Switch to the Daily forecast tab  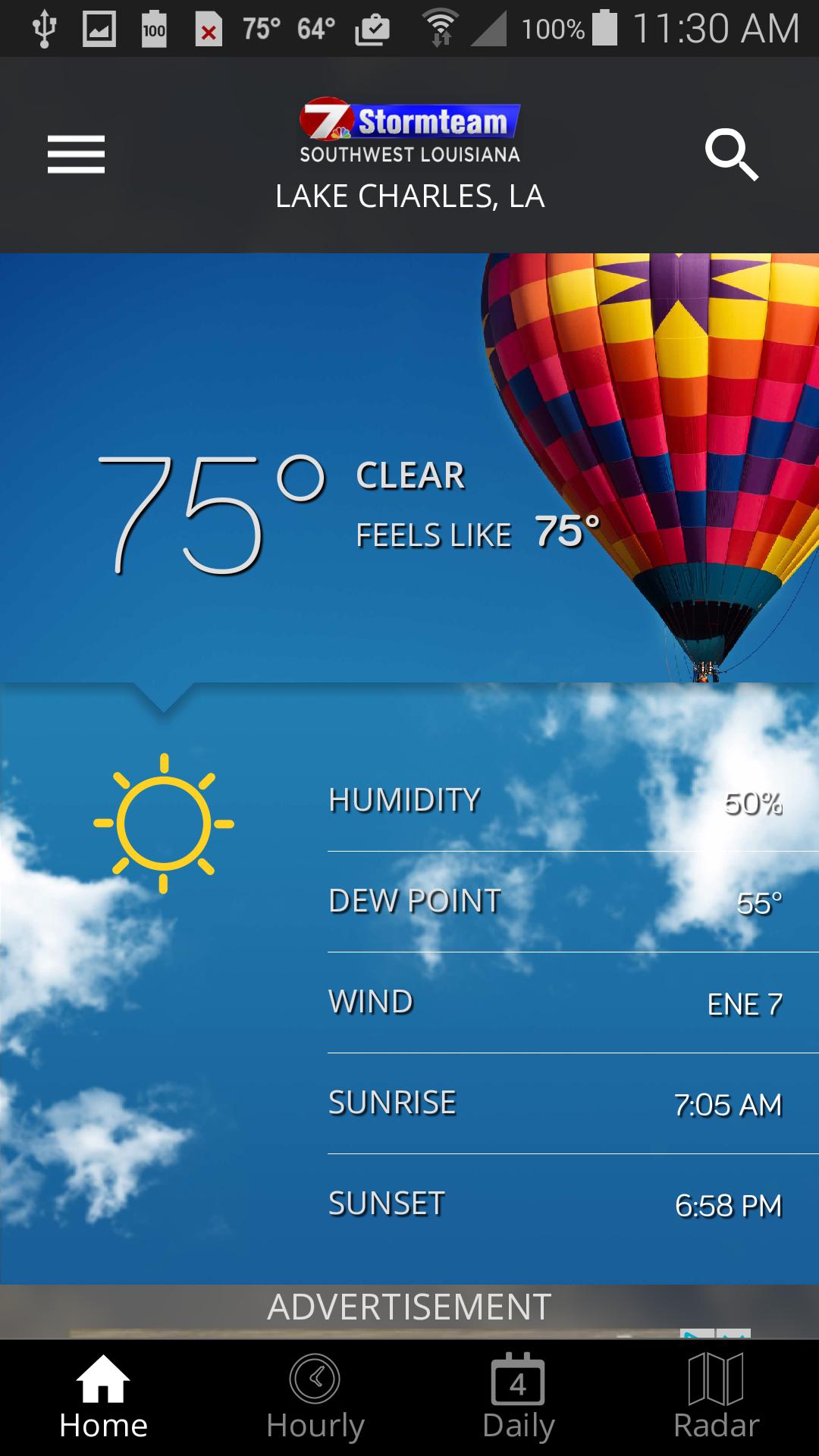click(519, 1398)
